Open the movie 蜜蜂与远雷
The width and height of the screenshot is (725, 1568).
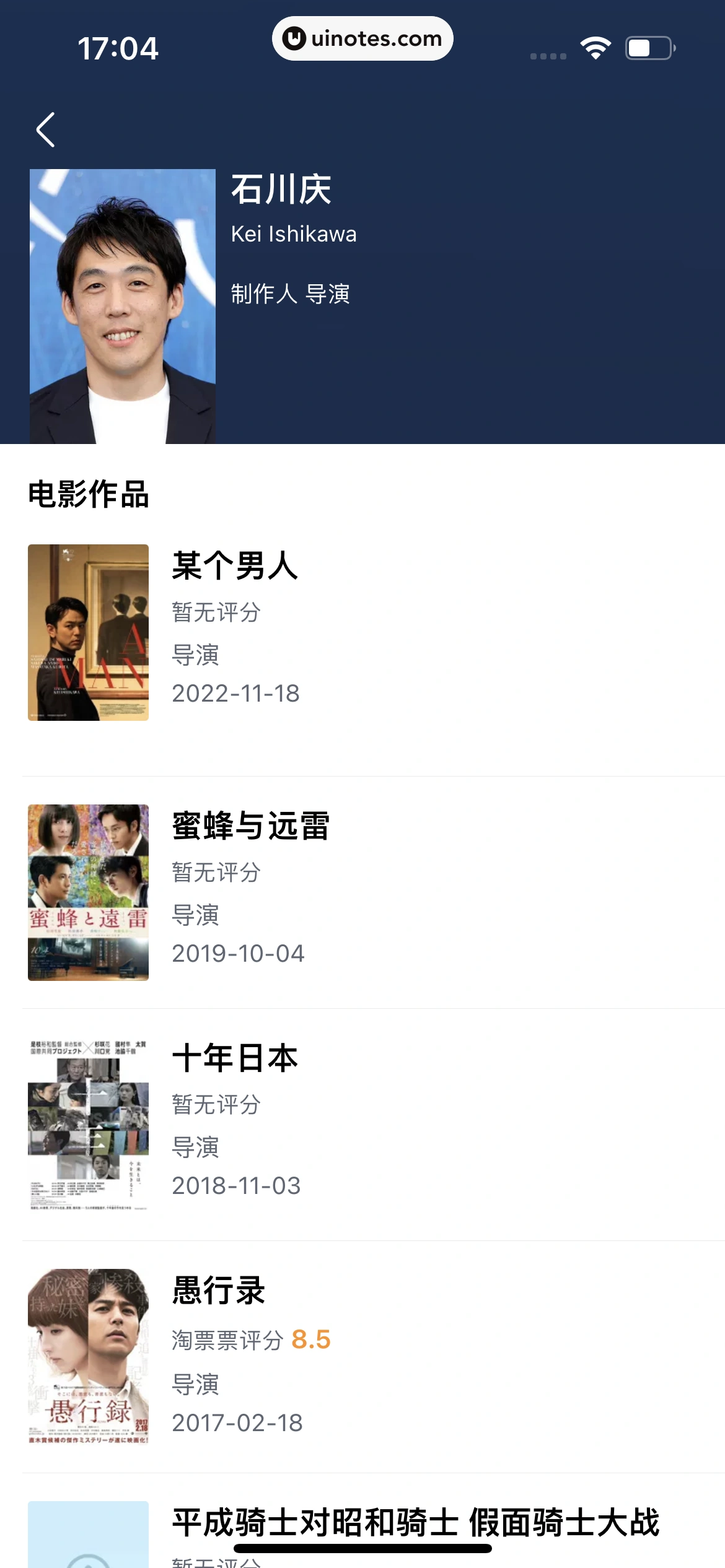coord(250,827)
